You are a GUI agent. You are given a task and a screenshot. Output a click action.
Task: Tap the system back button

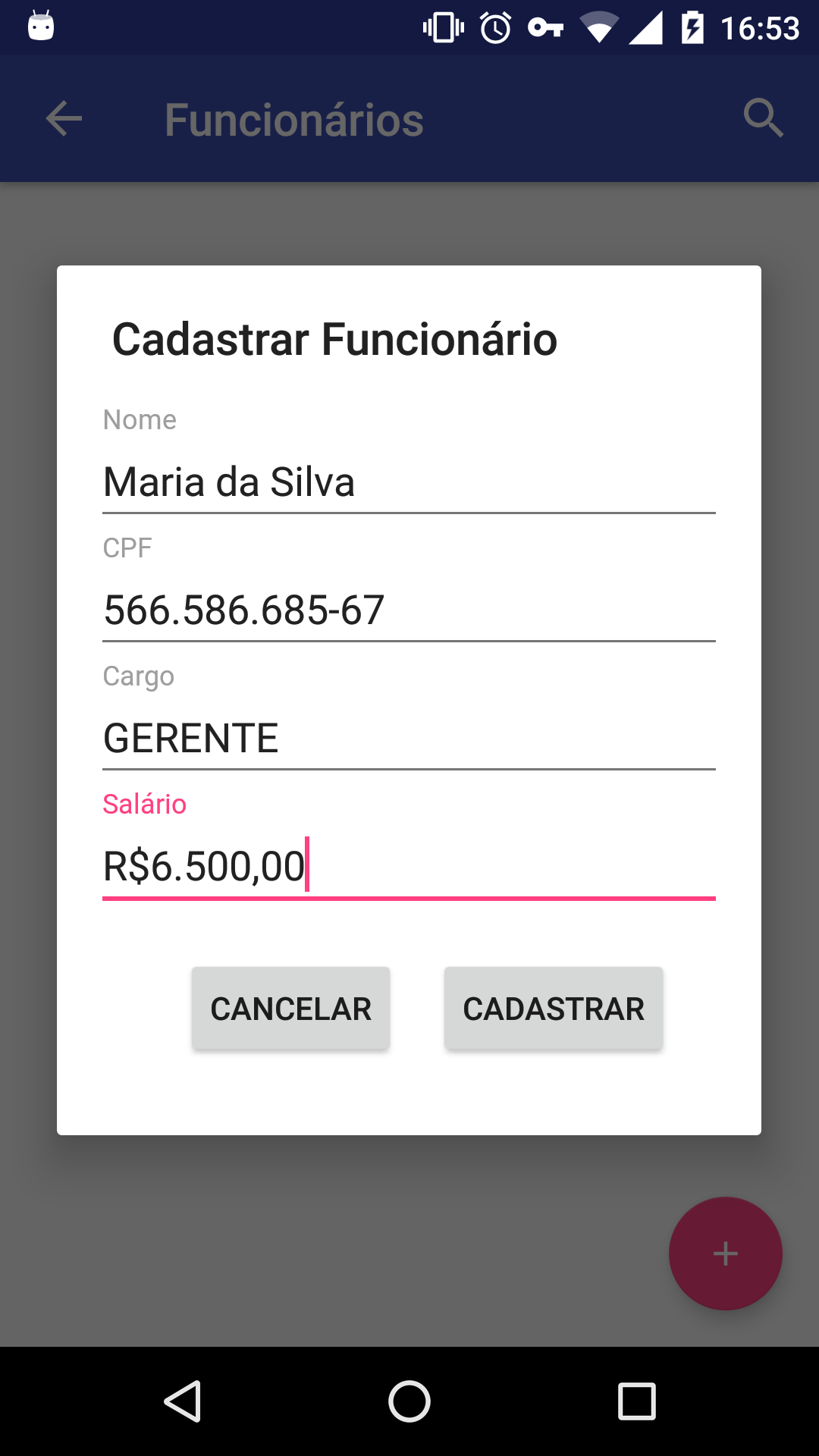[183, 1401]
